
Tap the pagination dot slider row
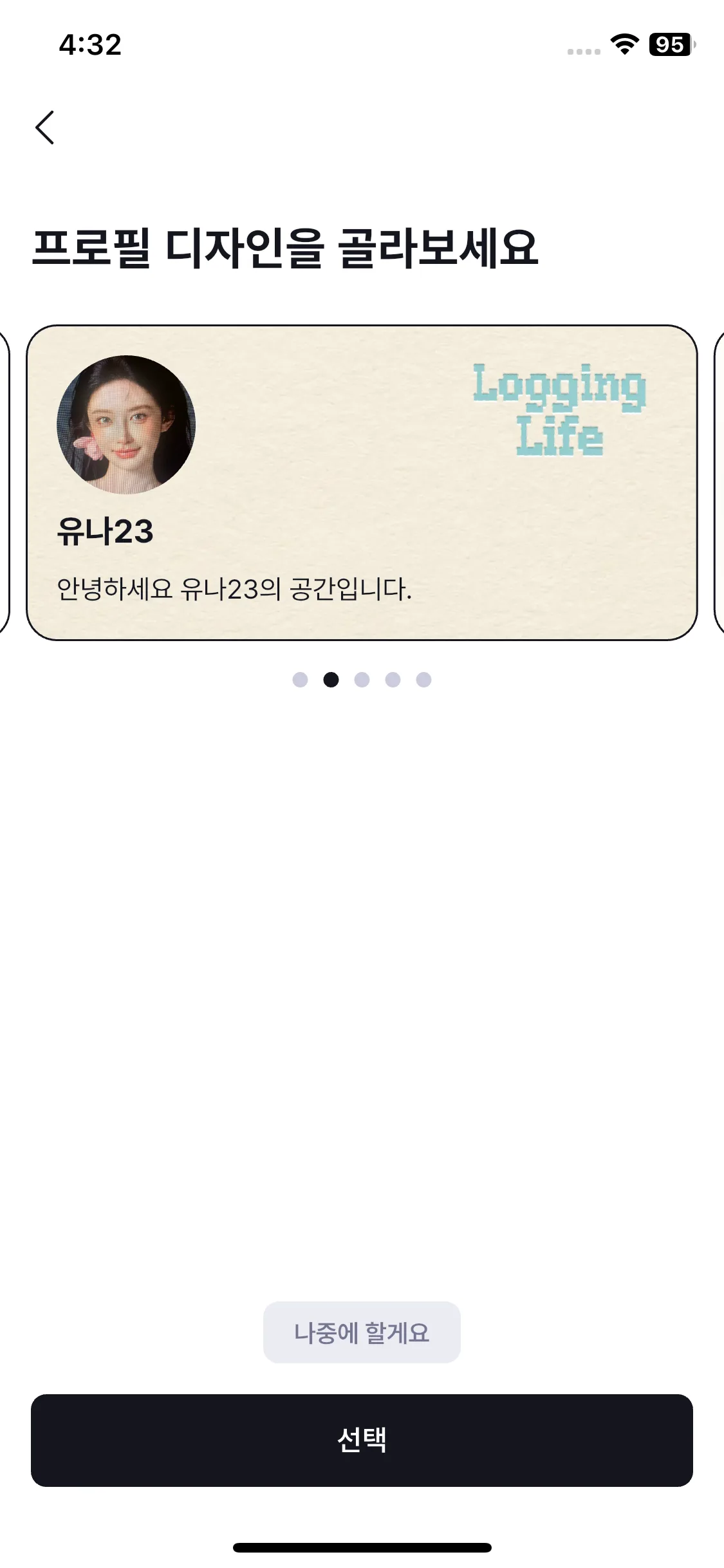(362, 679)
